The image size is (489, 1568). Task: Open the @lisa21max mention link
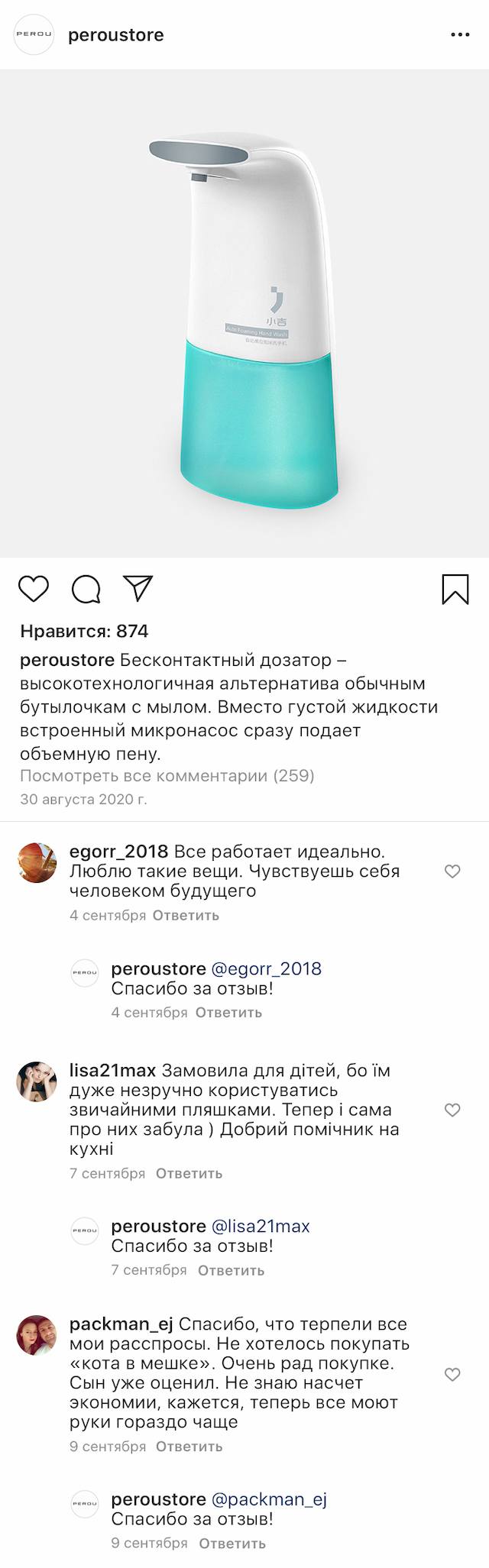261,1226
